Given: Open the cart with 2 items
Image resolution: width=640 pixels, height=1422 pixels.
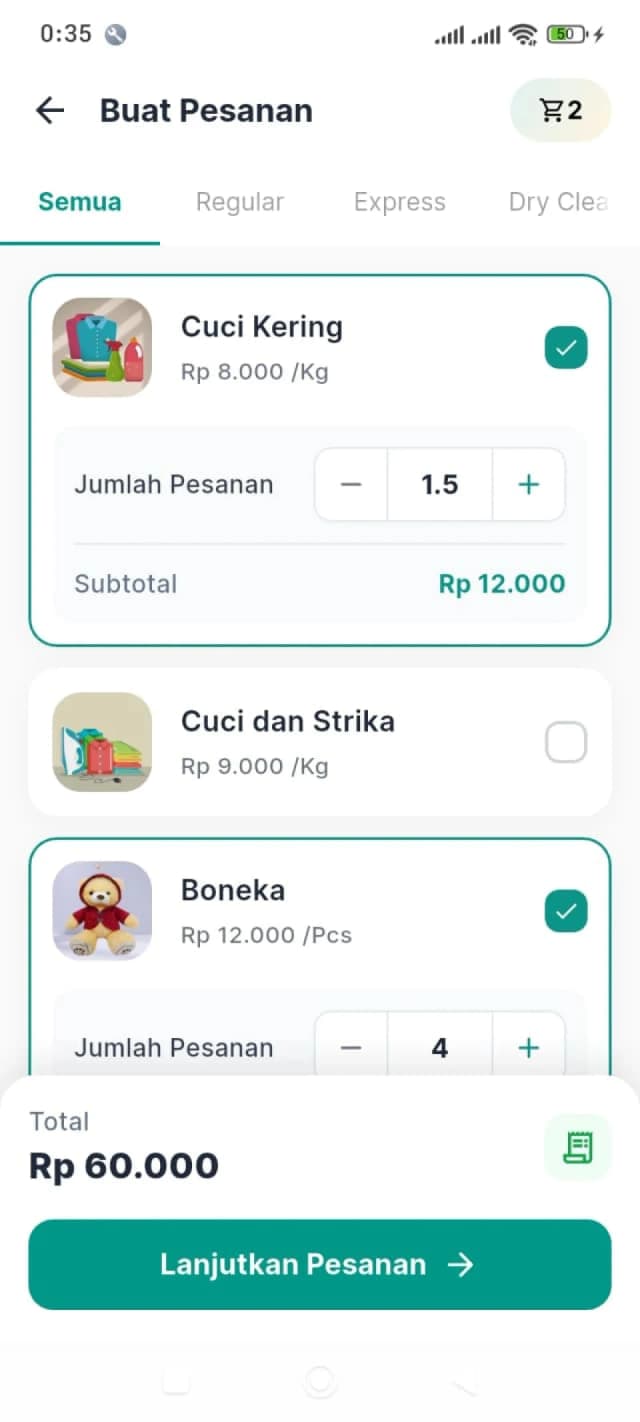Looking at the screenshot, I should (x=560, y=110).
